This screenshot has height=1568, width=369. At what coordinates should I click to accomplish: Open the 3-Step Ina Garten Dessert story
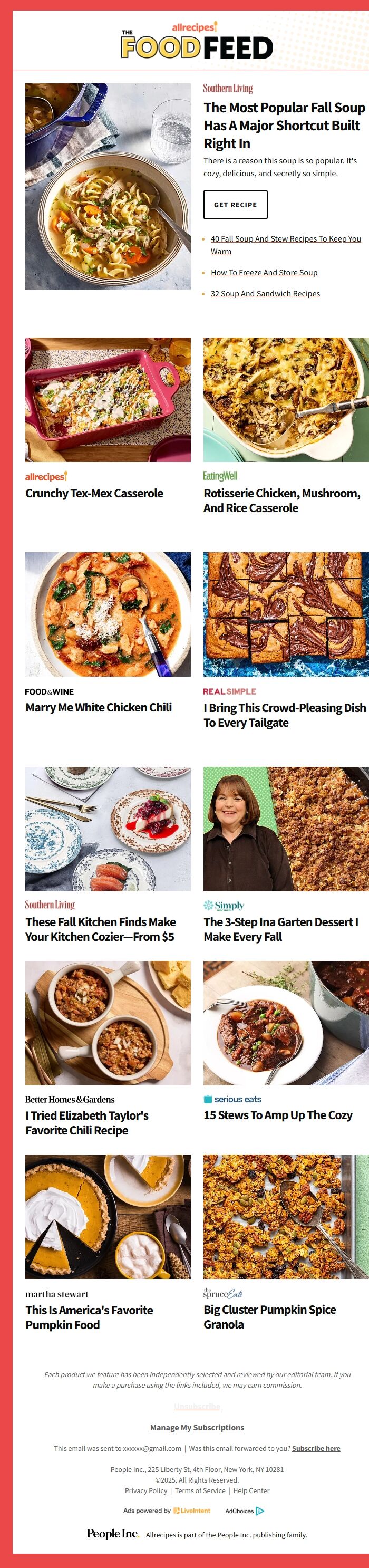[281, 929]
